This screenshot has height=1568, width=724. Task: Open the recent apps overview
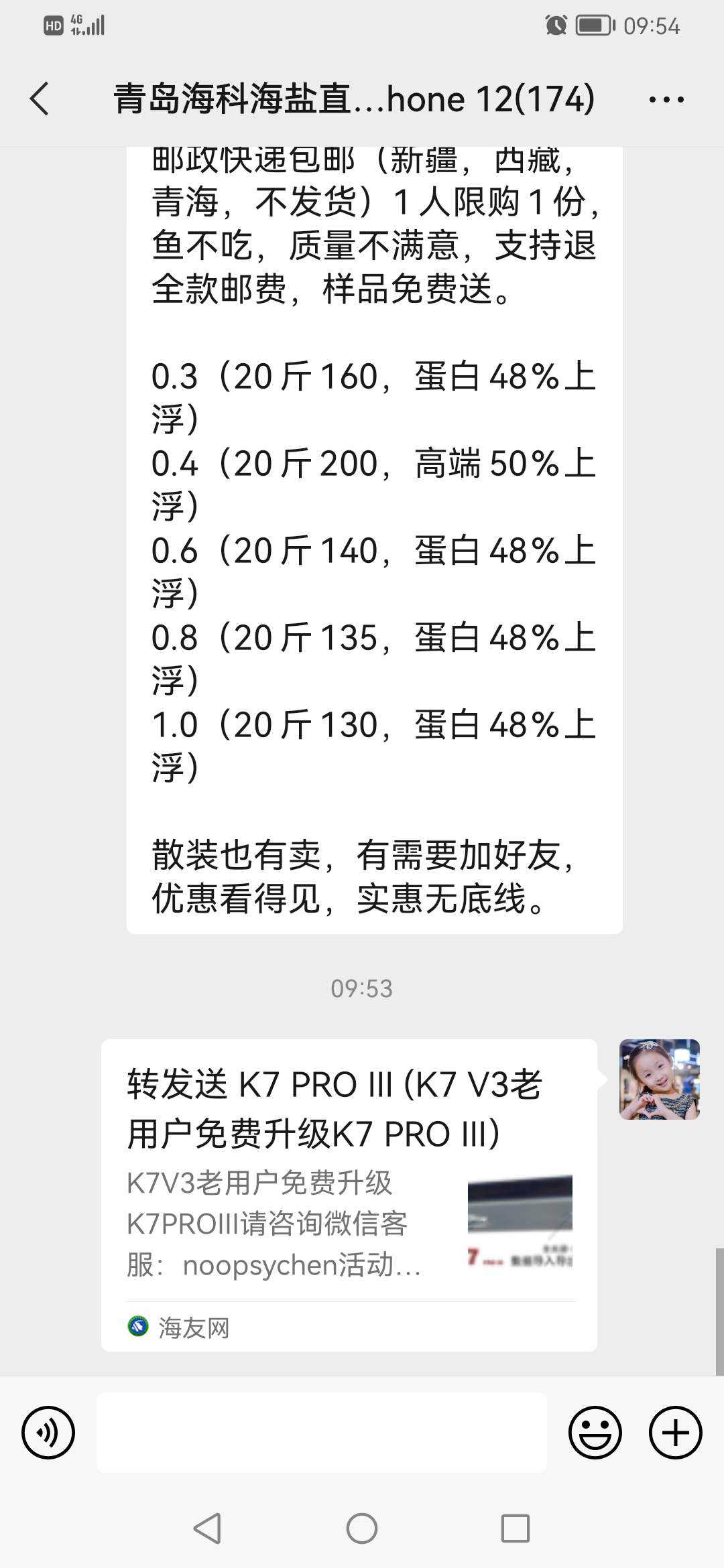516,1528
